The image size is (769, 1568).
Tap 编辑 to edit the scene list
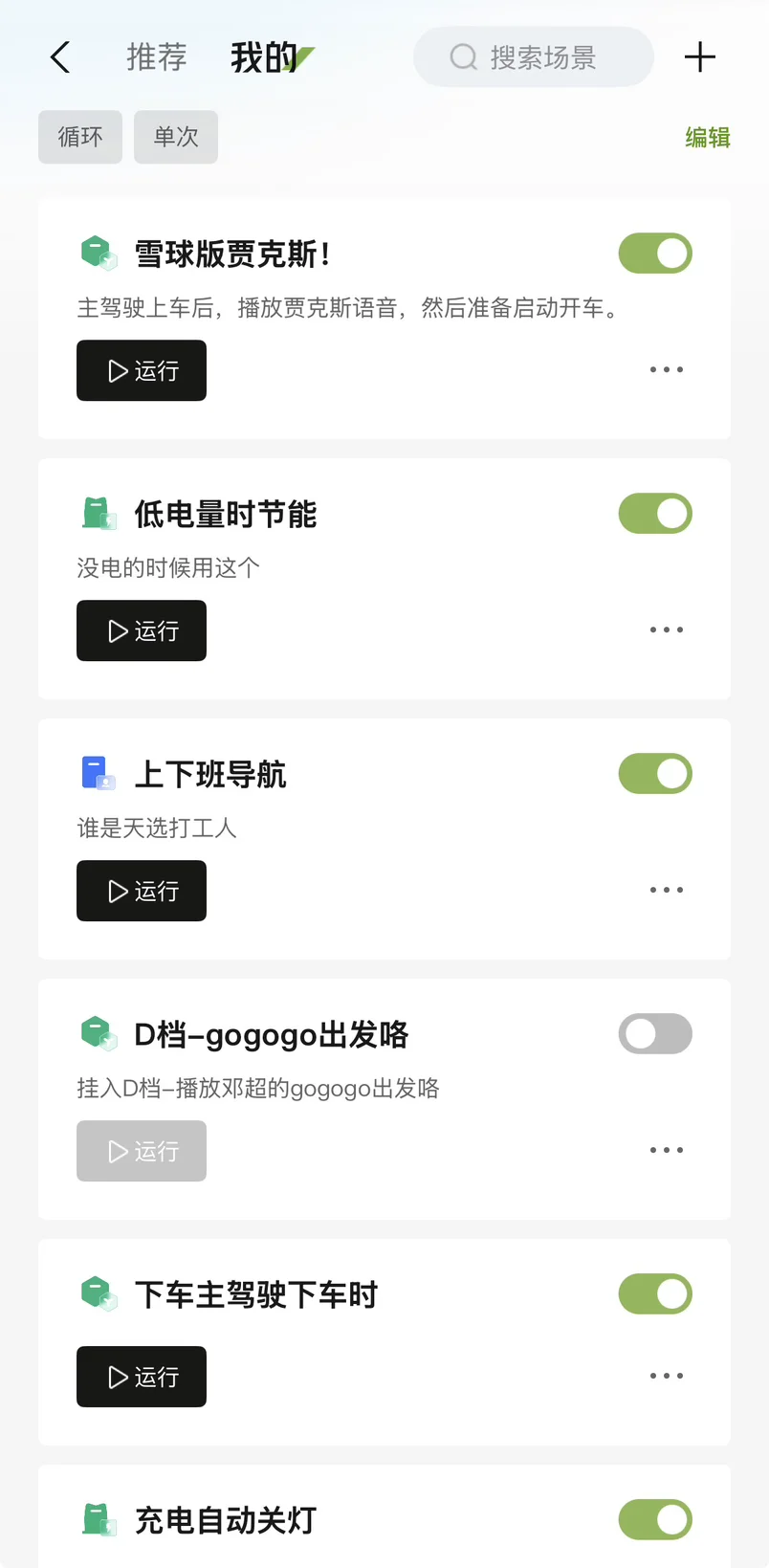coord(708,138)
